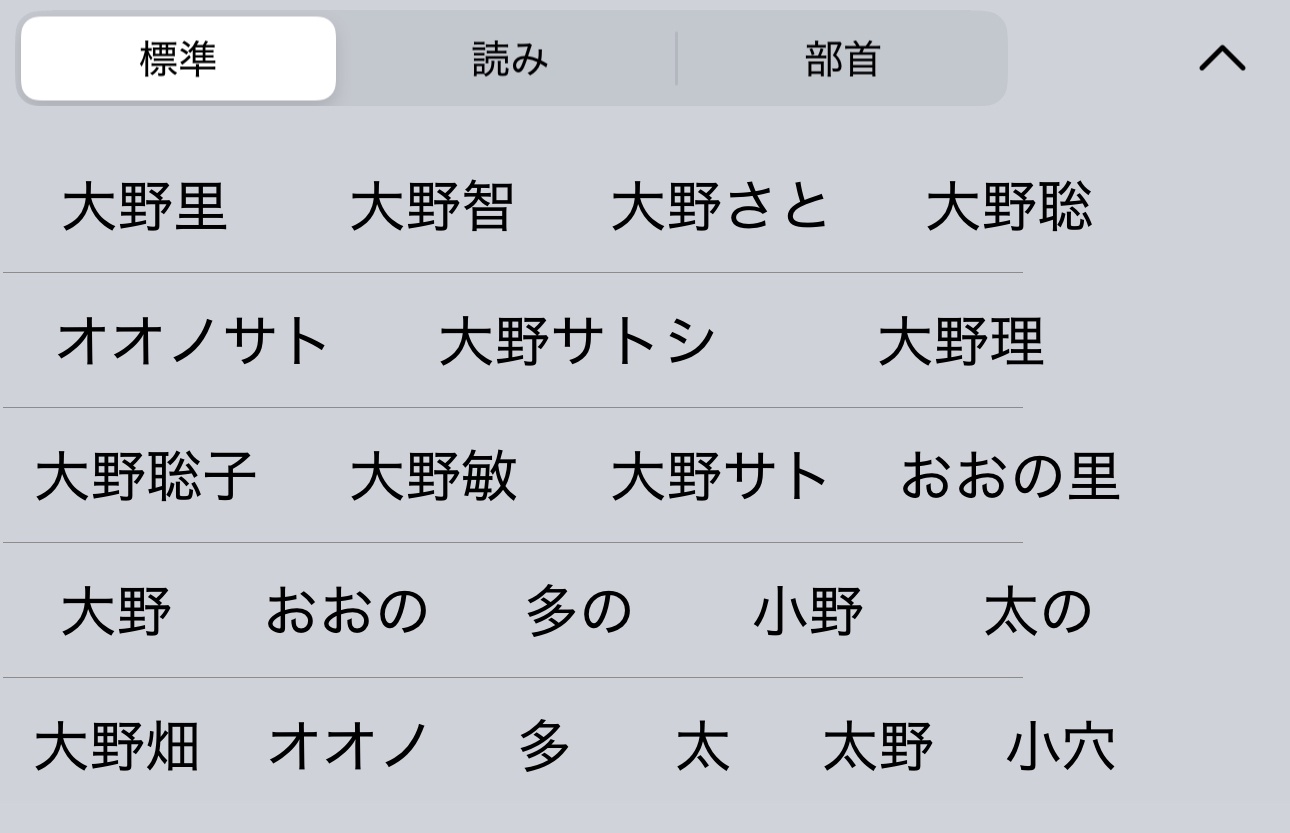Choose the candidate 小野
Viewport: 1290px width, 833px height.
coord(808,611)
